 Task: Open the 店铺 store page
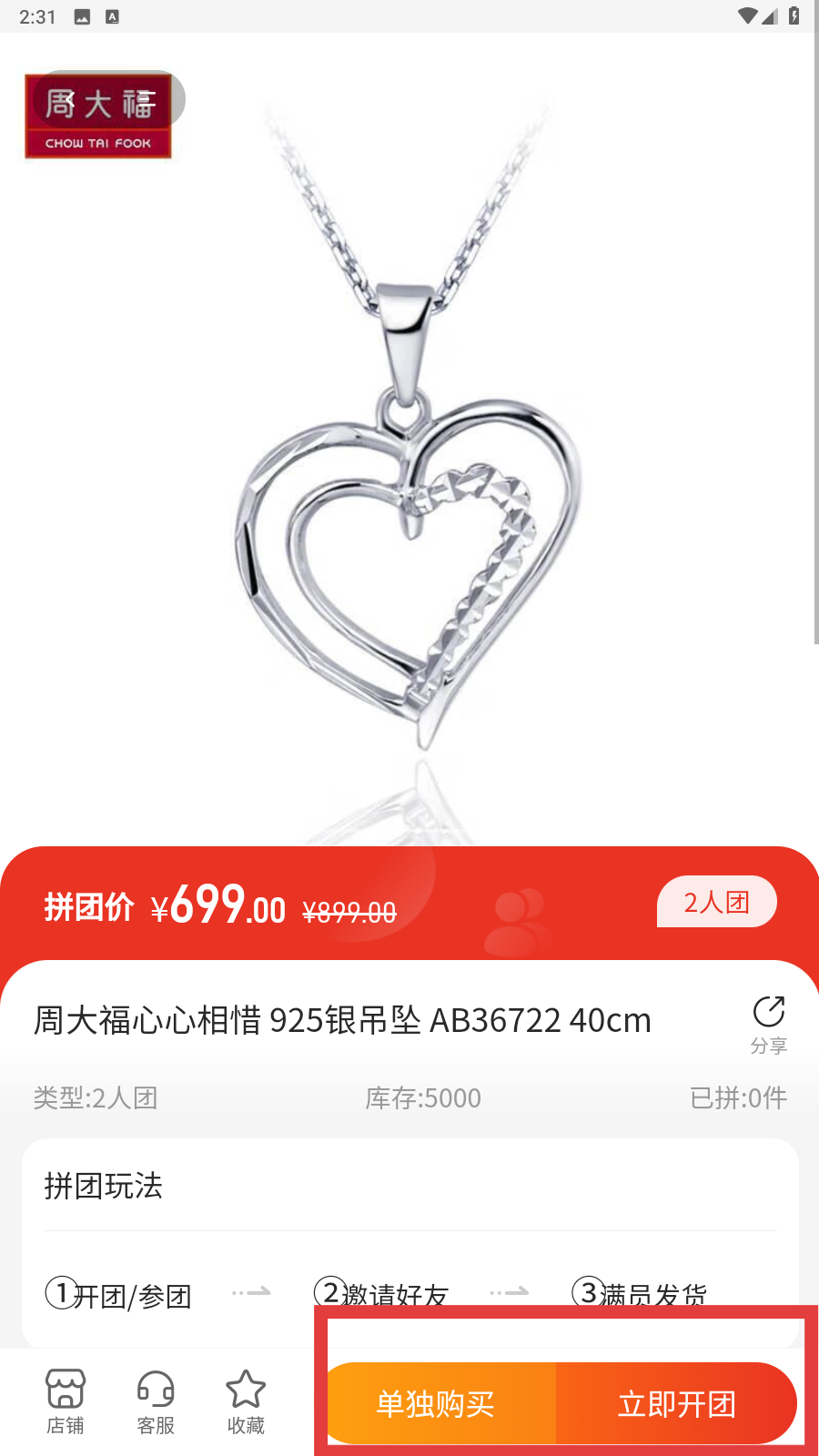pos(65,1401)
